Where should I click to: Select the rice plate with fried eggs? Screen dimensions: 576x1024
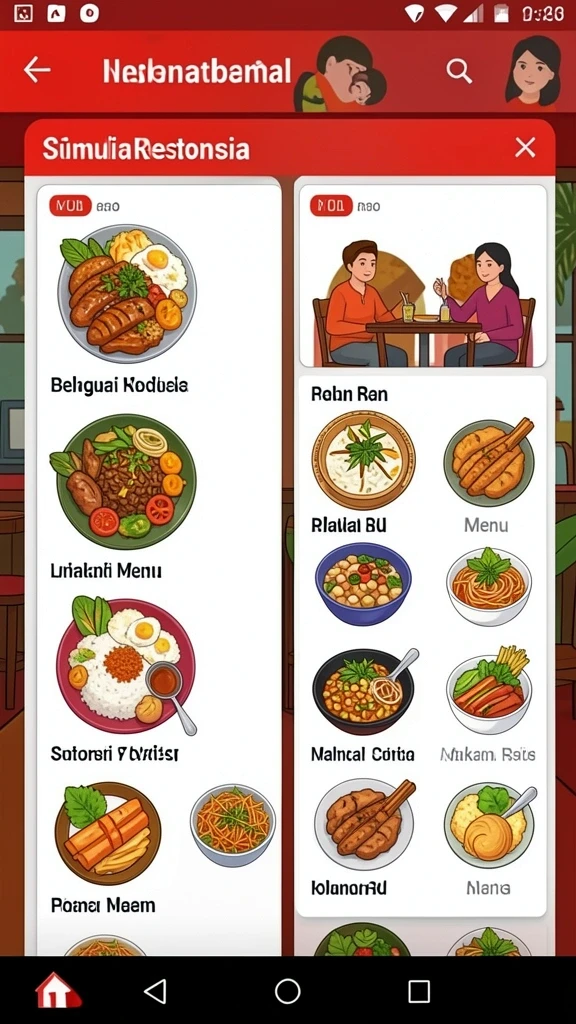127,665
